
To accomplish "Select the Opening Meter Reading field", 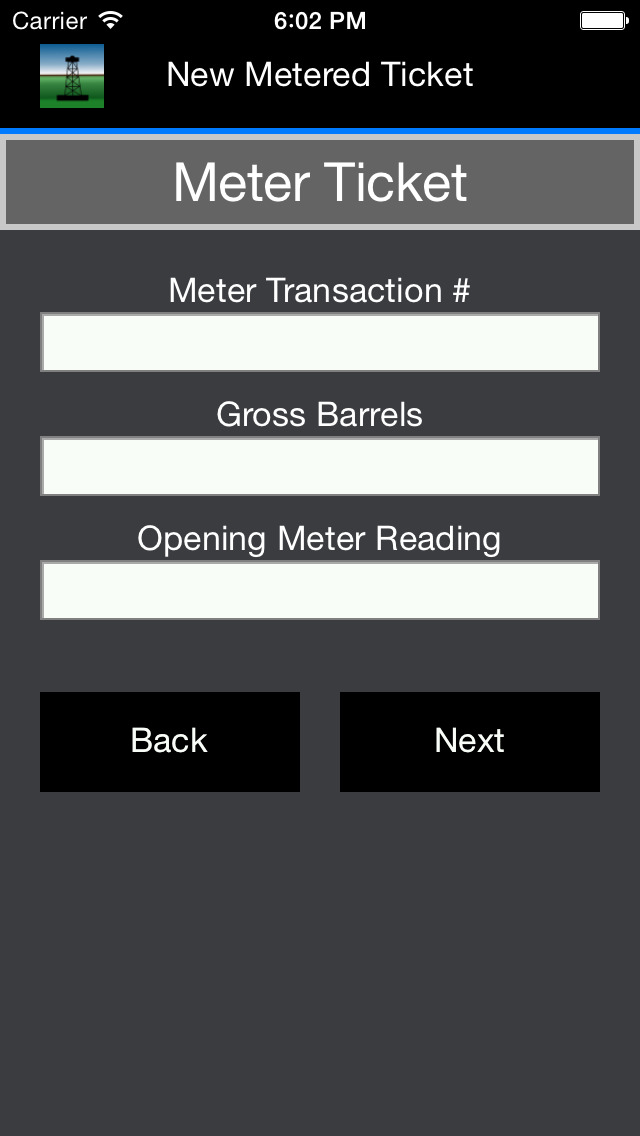I will click(x=320, y=590).
